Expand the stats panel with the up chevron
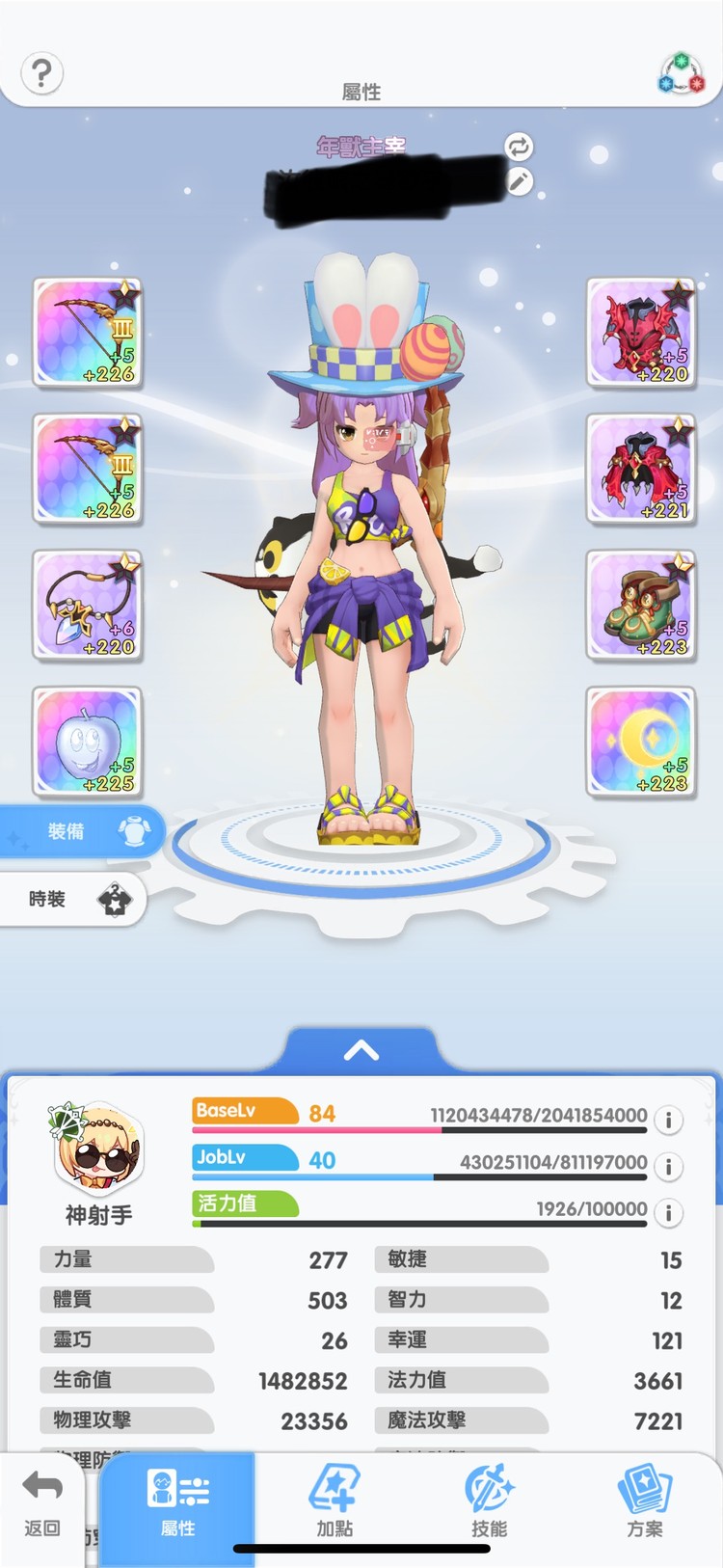 point(361,1051)
